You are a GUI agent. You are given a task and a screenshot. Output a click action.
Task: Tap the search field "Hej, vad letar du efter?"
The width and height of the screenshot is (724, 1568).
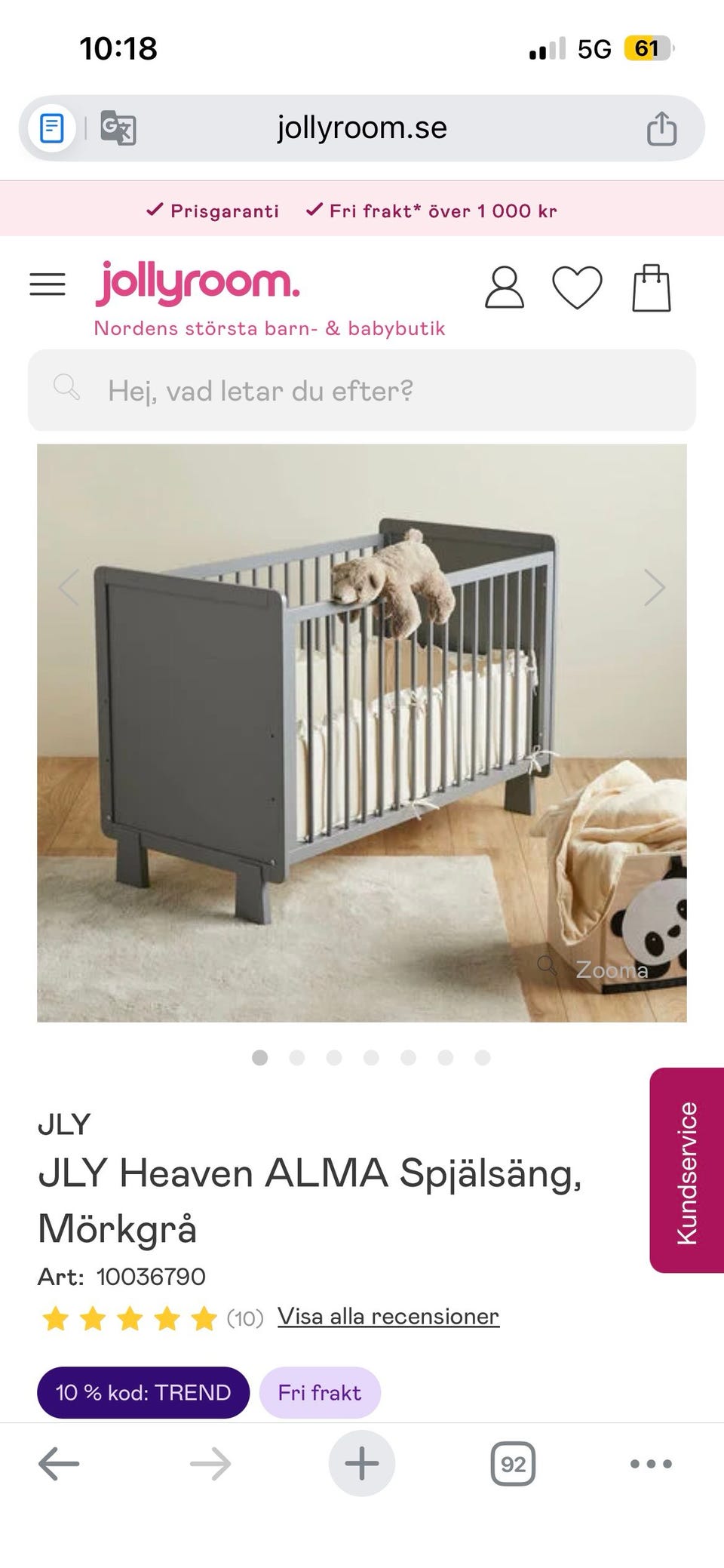(362, 390)
